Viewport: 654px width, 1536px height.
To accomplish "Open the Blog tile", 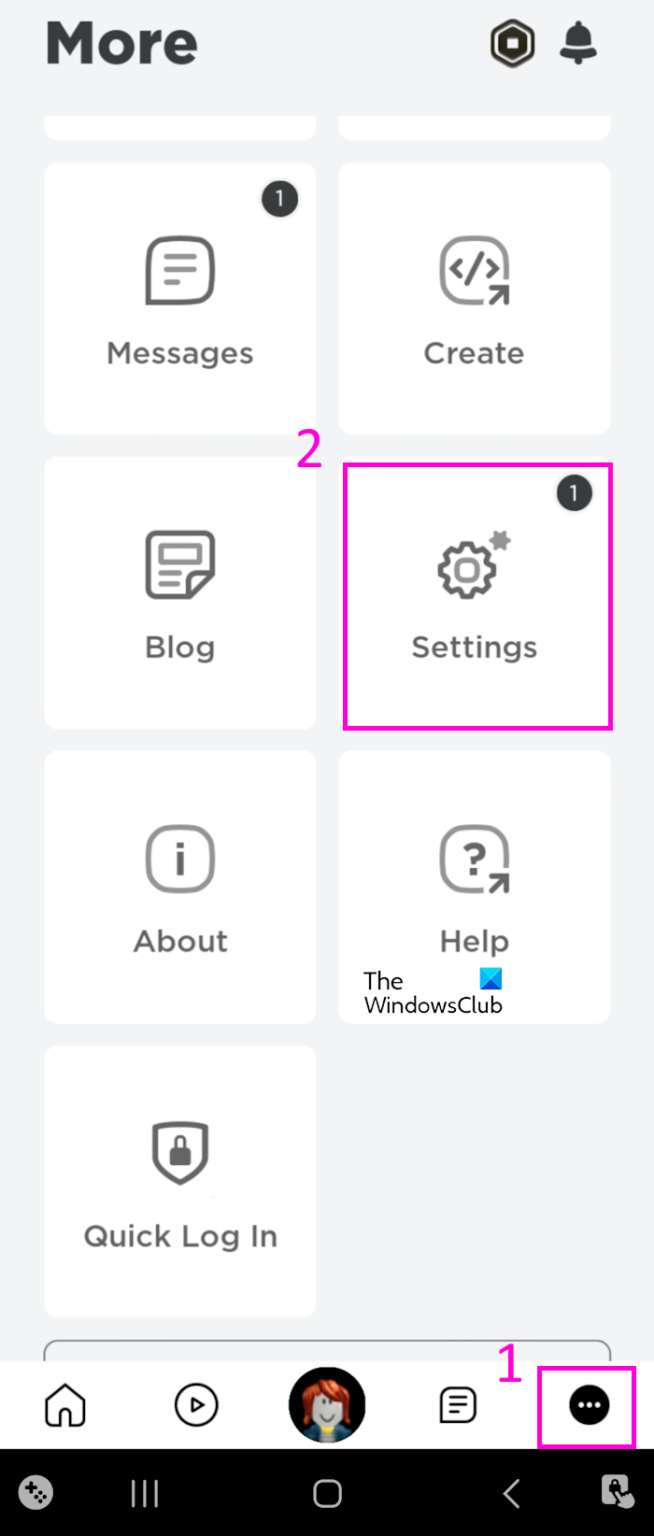I will pos(180,592).
